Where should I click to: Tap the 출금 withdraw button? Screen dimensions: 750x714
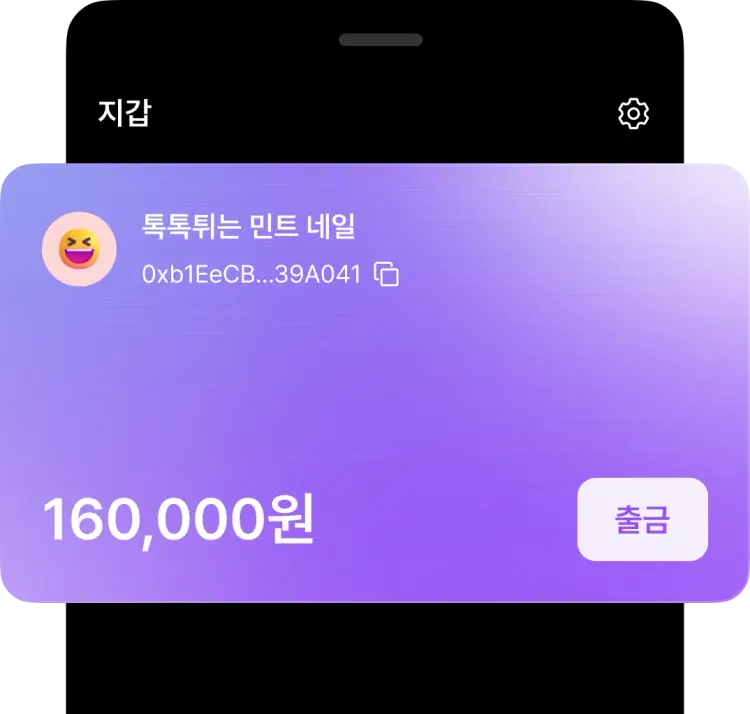click(642, 519)
